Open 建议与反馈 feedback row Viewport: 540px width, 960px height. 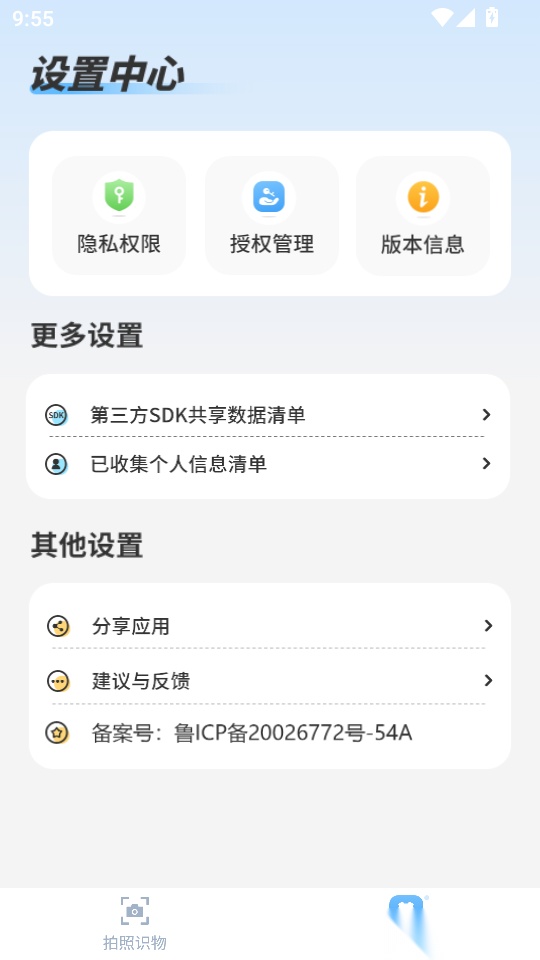point(269,680)
